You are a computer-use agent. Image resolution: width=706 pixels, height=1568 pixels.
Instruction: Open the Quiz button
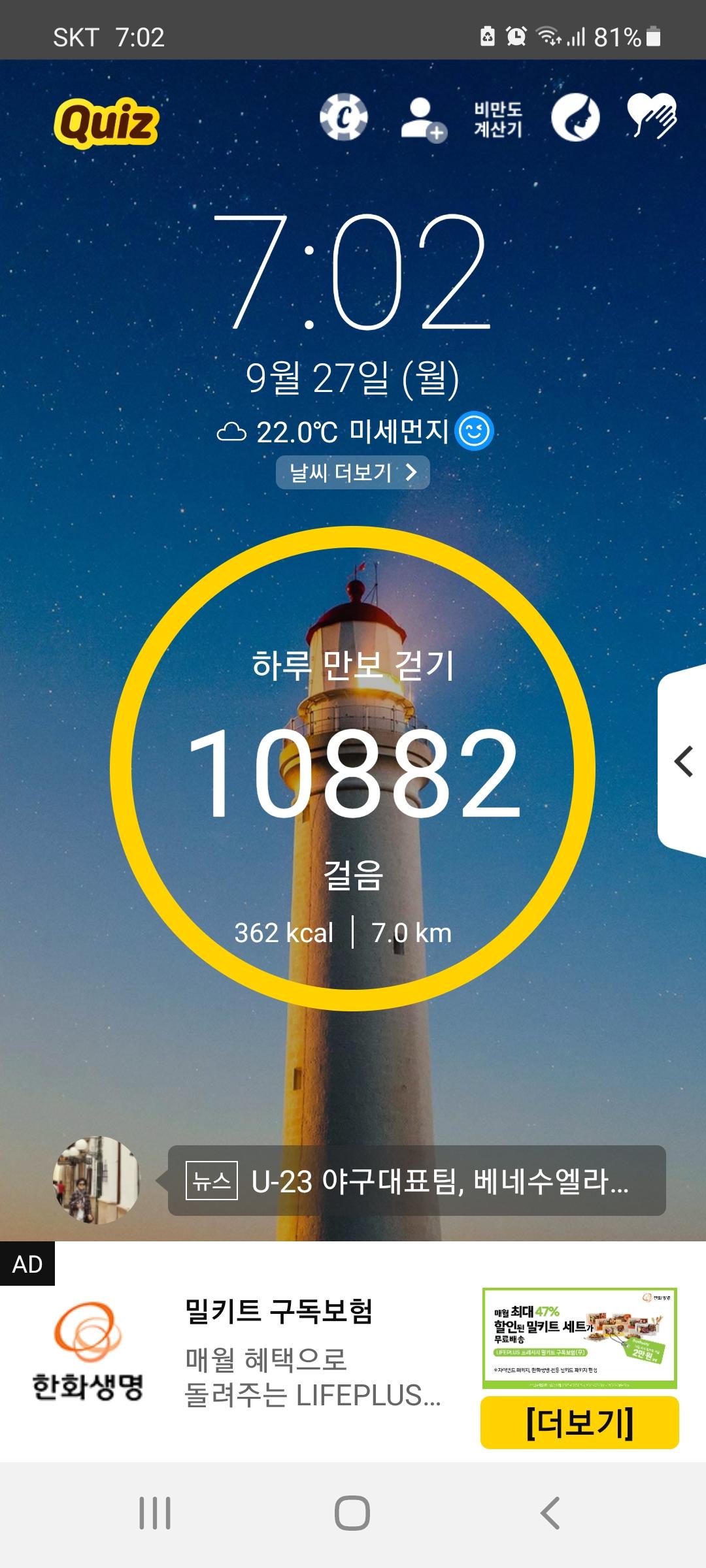pyautogui.click(x=106, y=122)
